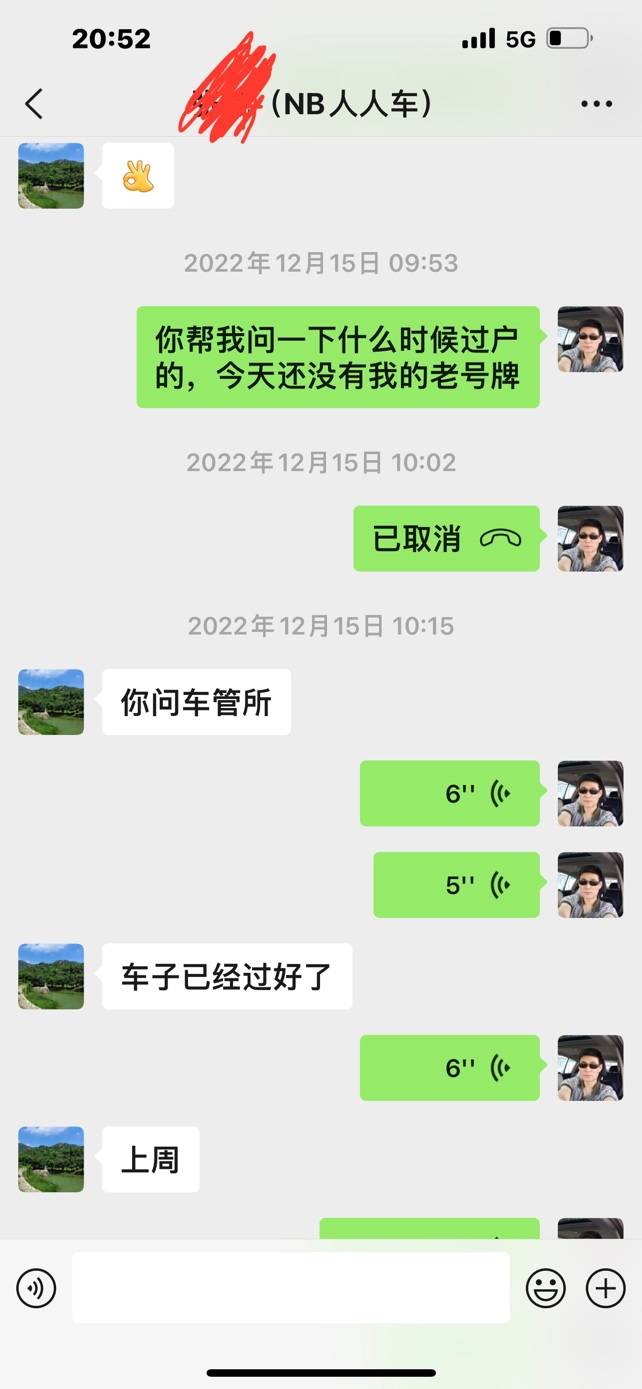Redial from the 已取消 call bubble

coord(446,539)
